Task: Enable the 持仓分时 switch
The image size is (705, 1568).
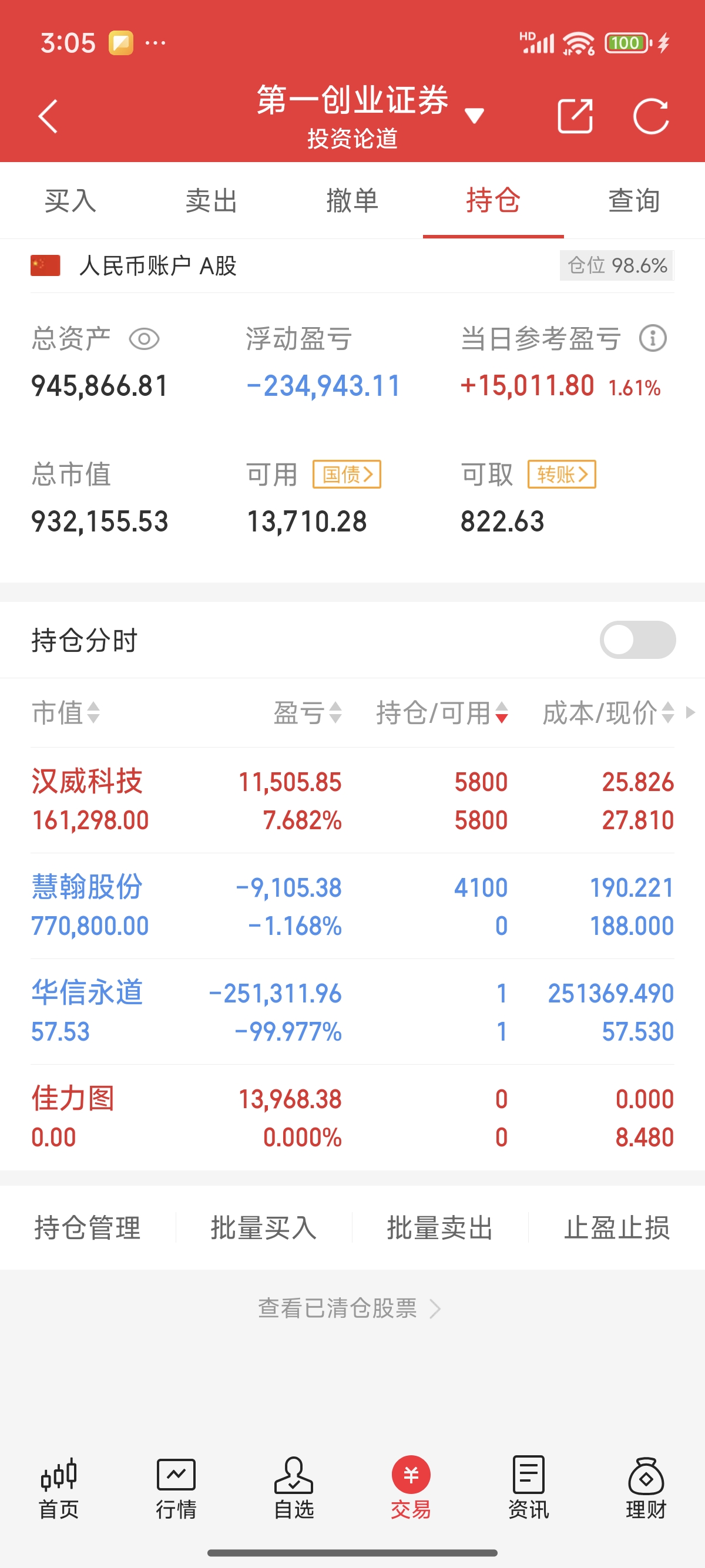Action: tap(637, 640)
